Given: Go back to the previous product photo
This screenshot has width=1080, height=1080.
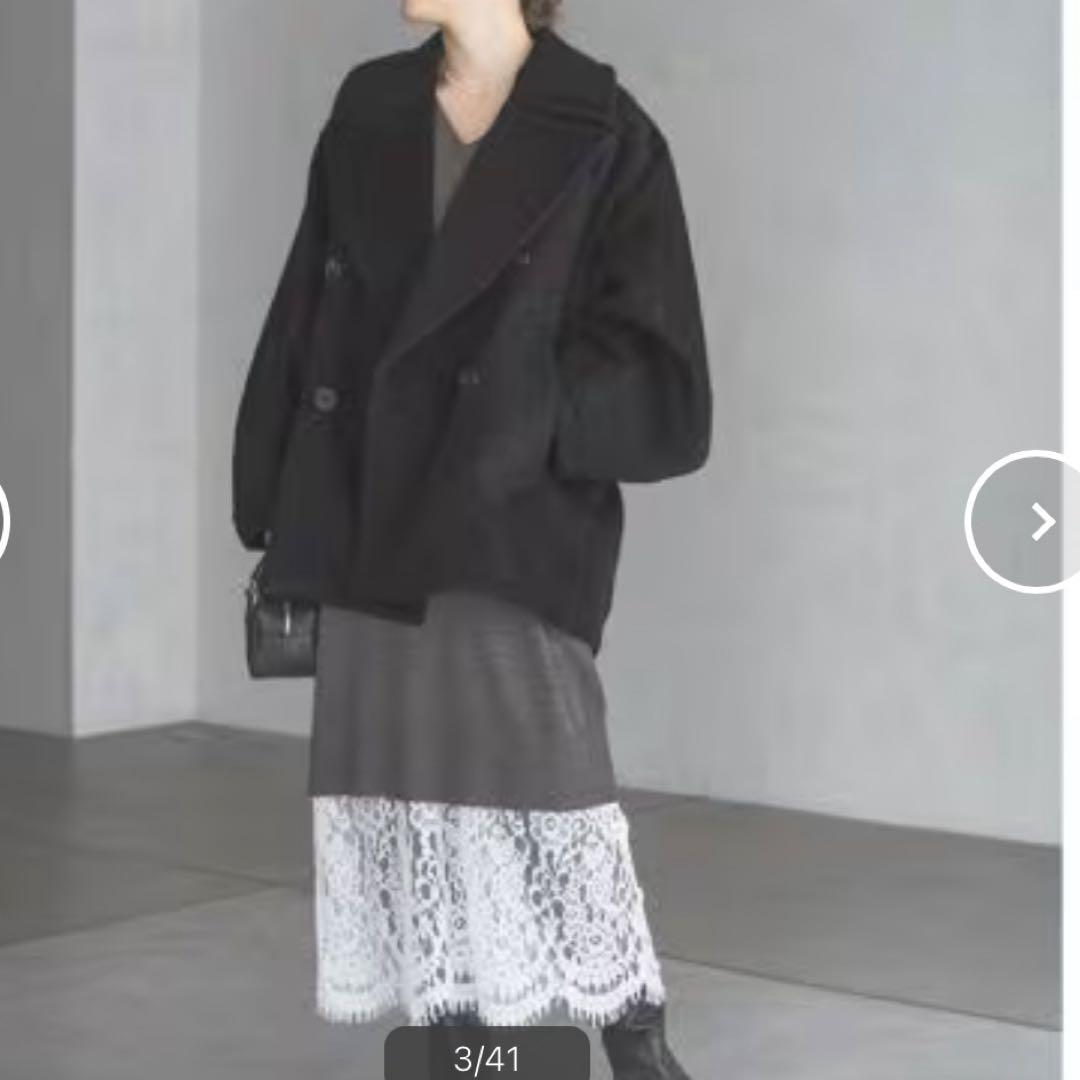Looking at the screenshot, I should point(4,521).
